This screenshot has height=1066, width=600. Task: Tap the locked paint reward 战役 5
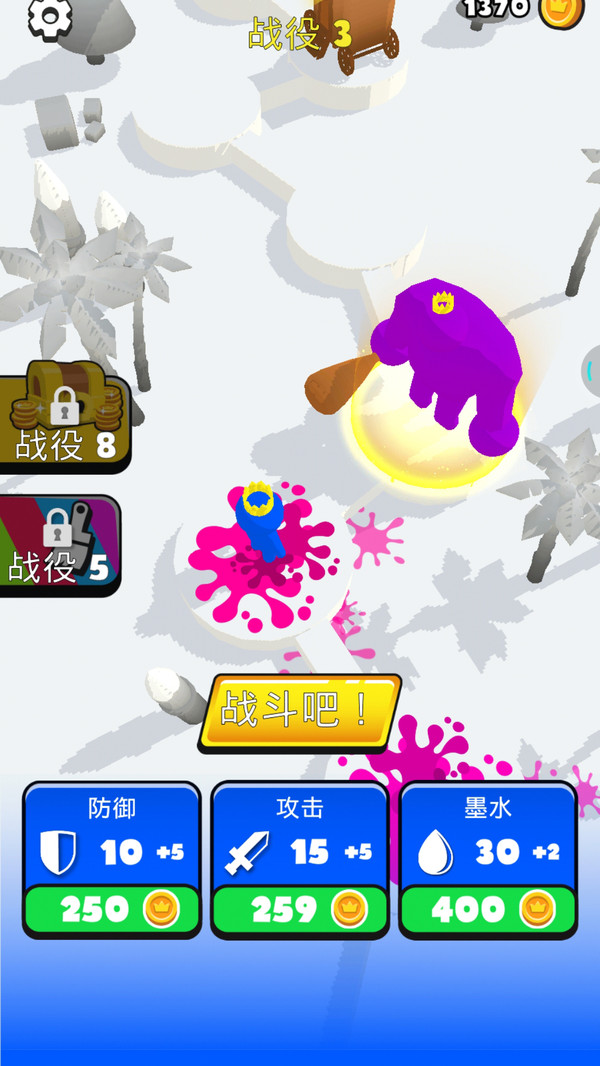[58, 545]
